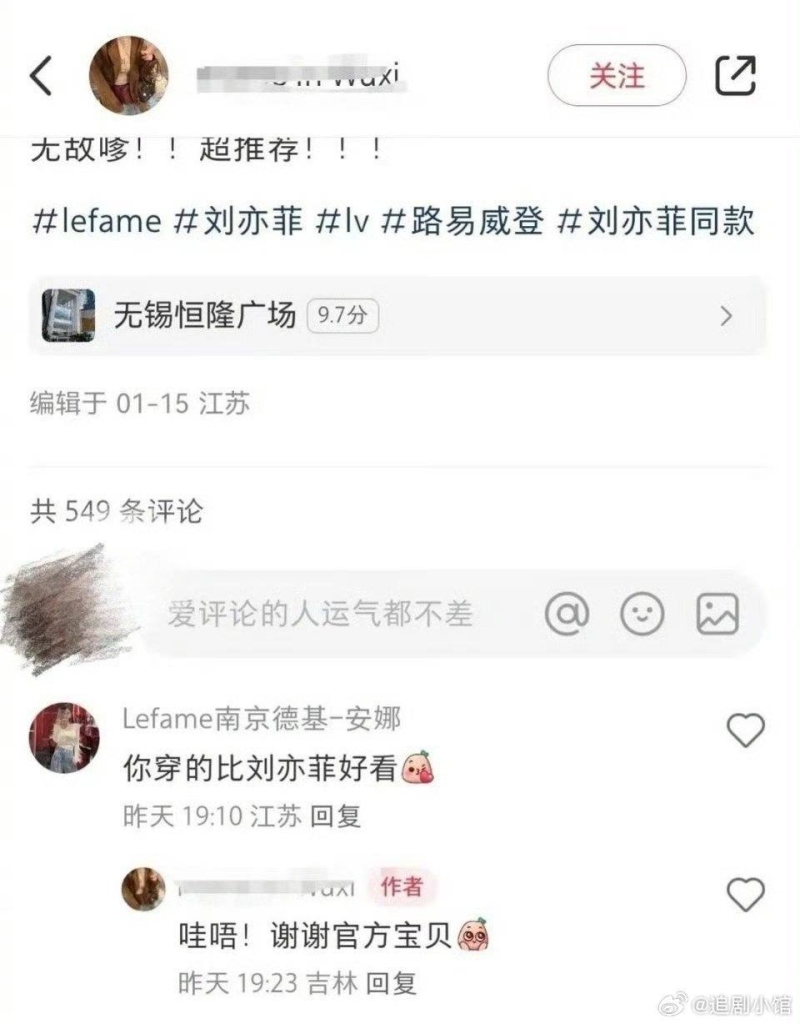This screenshot has width=800, height=1024.
Task: Open the #lefame hashtag
Action: point(95,221)
